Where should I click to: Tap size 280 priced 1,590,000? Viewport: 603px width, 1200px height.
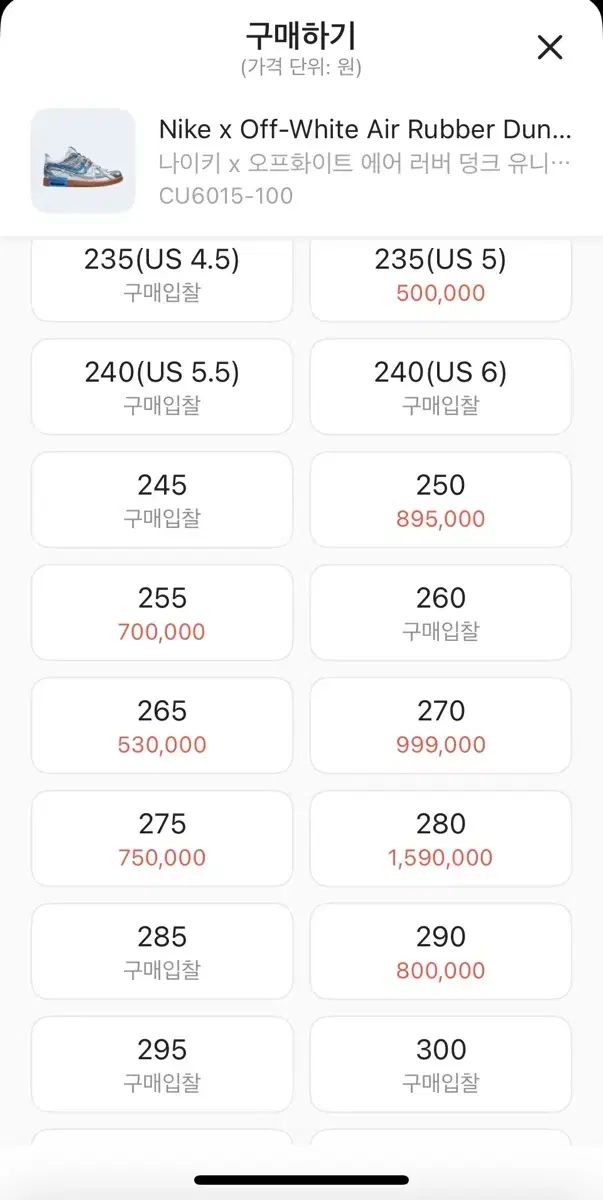pos(440,839)
